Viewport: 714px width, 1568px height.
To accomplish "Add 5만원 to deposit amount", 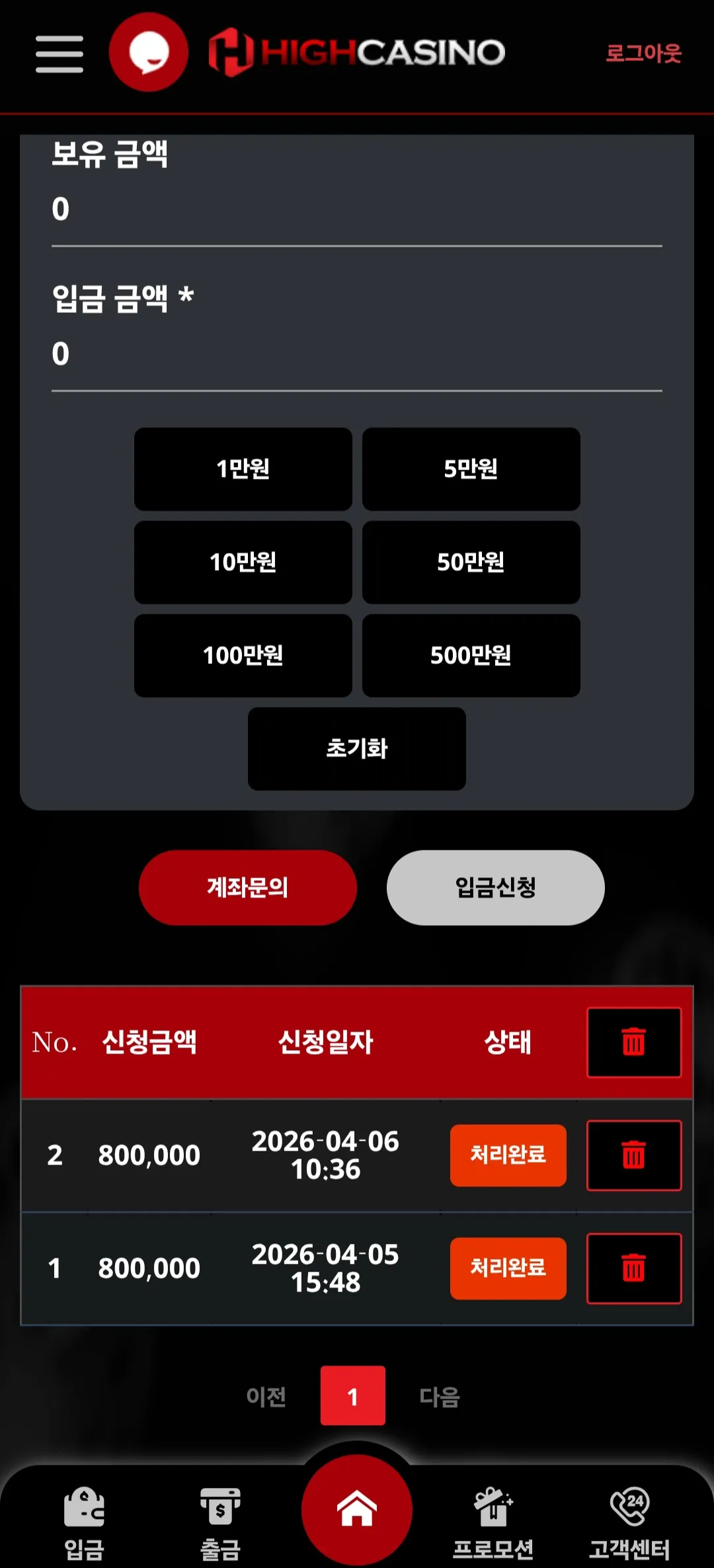I will pos(471,469).
